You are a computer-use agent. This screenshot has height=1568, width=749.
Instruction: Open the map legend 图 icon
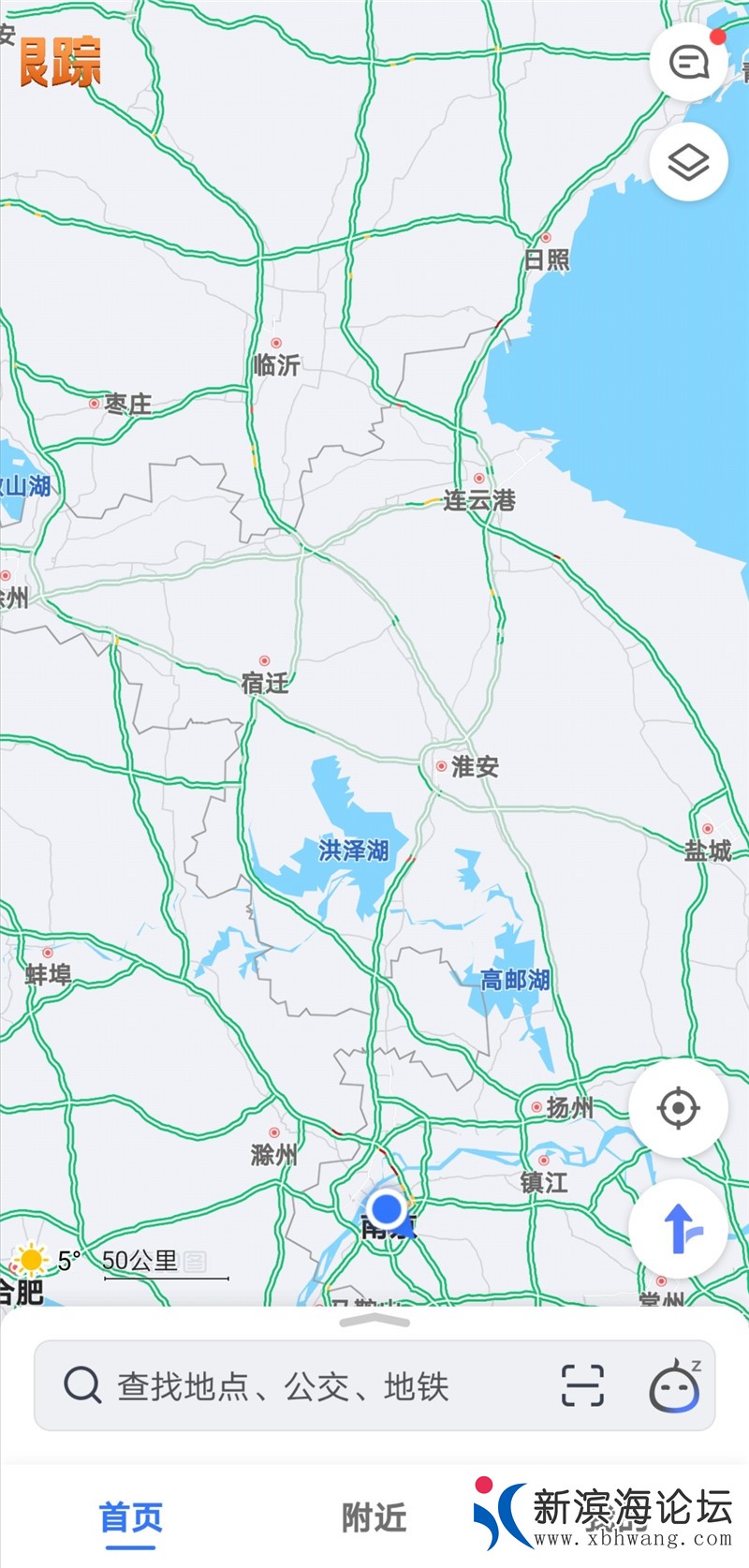[197, 1263]
